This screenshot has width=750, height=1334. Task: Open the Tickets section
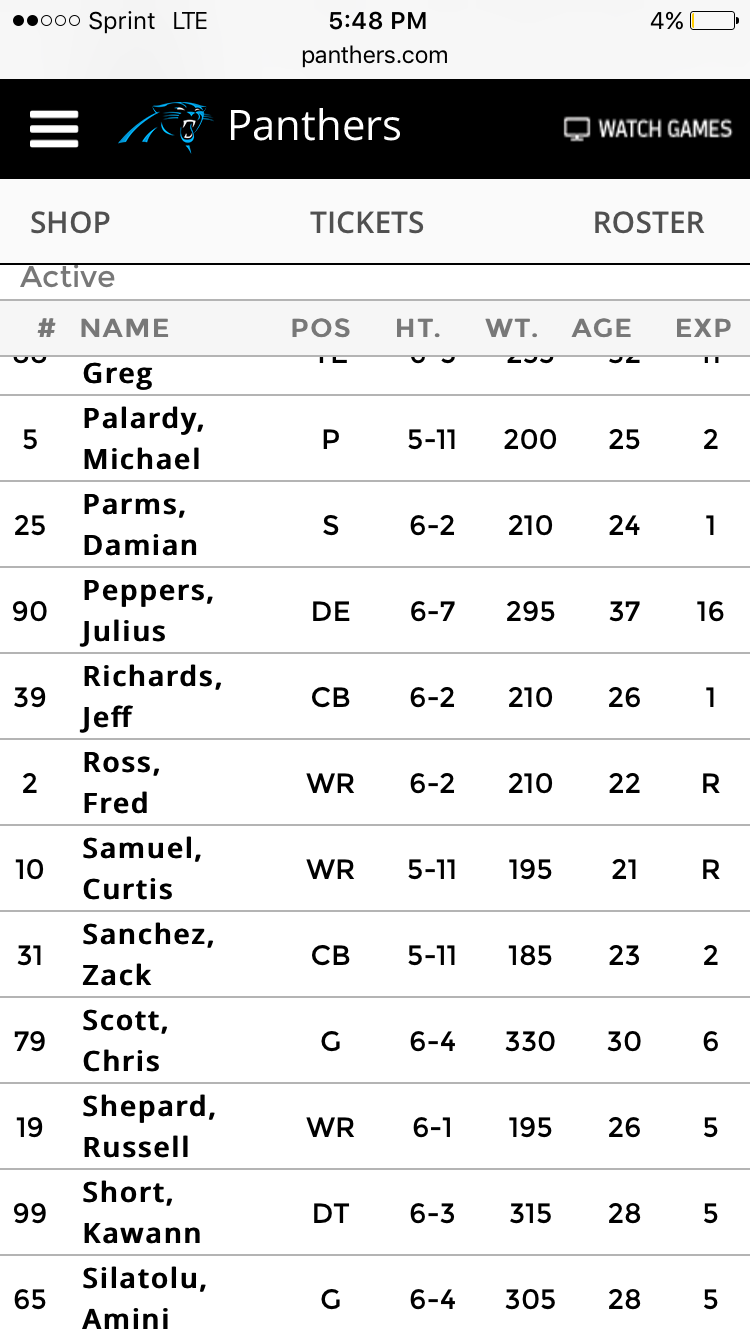367,222
